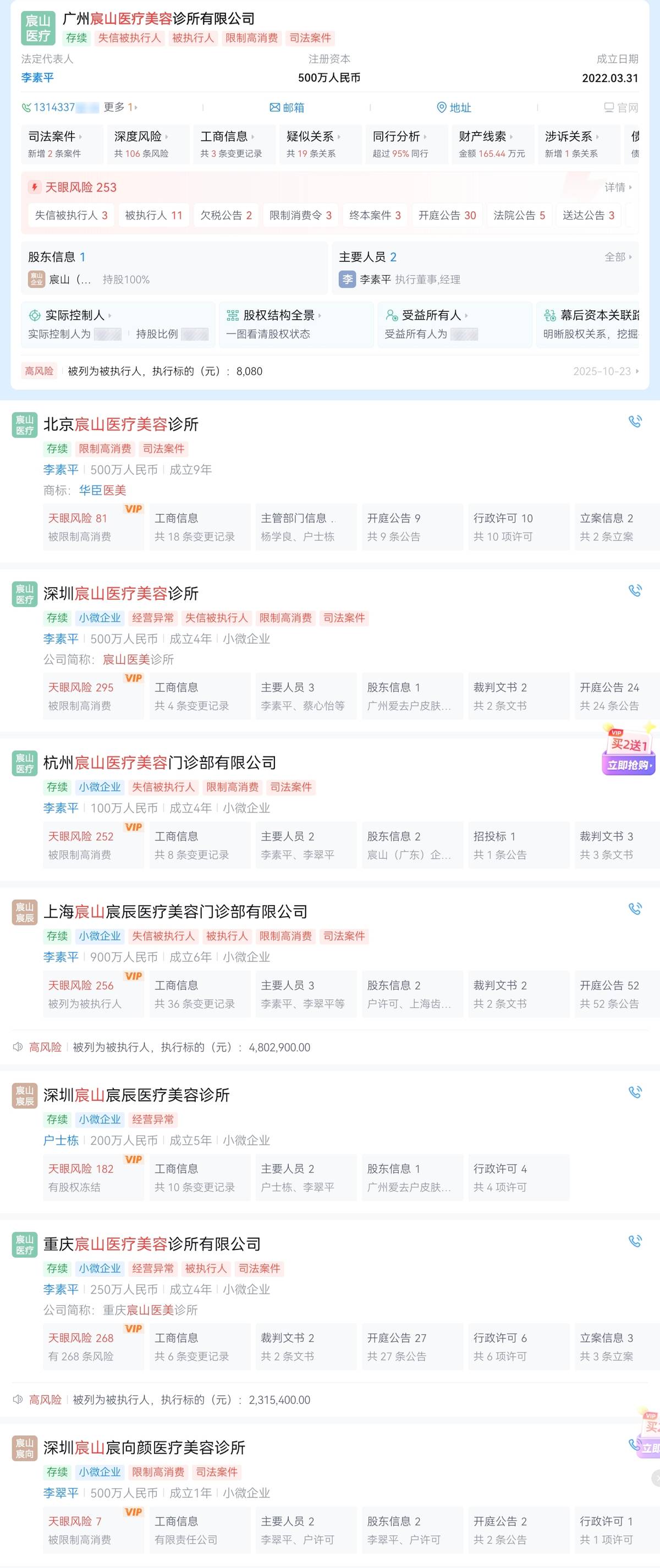
Task: Open the 深圳宸山医疗美容诊所 result
Action: click(x=121, y=594)
